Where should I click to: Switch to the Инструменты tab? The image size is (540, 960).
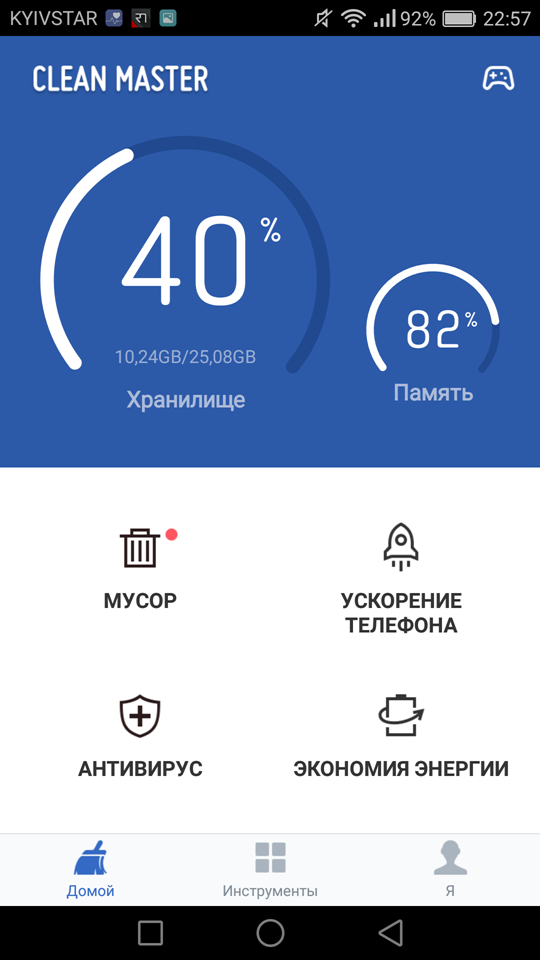pos(270,870)
